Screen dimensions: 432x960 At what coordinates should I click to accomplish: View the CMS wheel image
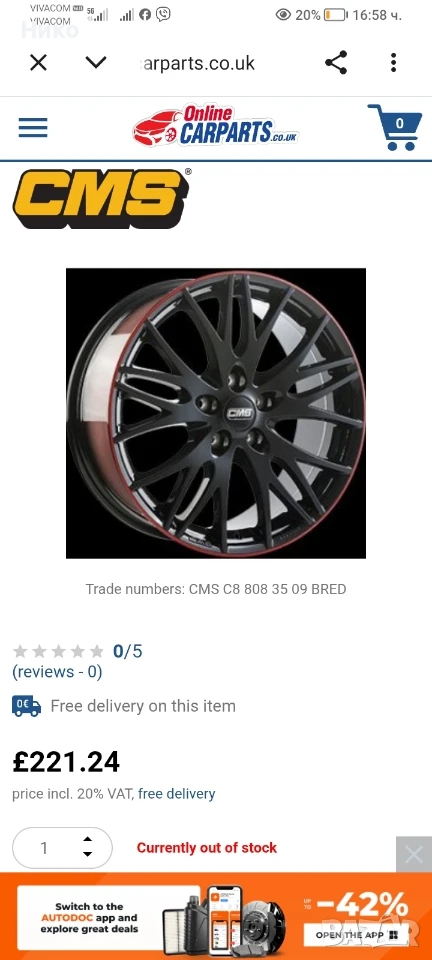215,413
